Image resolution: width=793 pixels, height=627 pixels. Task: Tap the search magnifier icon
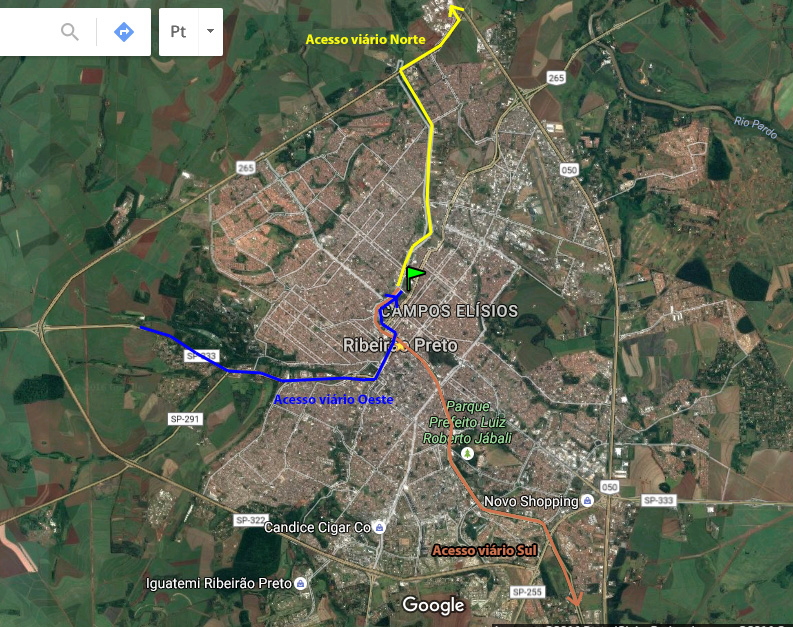coord(70,32)
